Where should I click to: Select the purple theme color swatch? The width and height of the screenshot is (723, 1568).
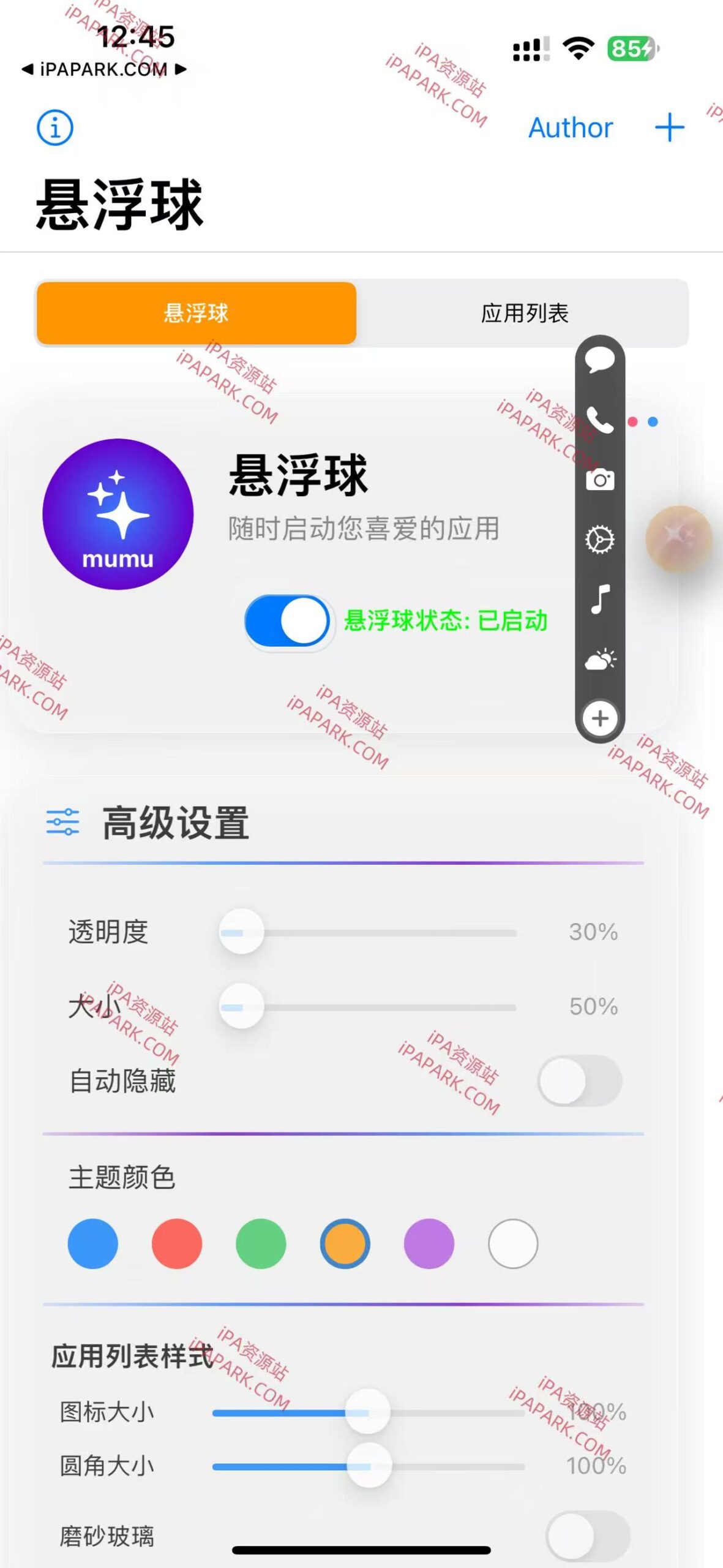[430, 1242]
